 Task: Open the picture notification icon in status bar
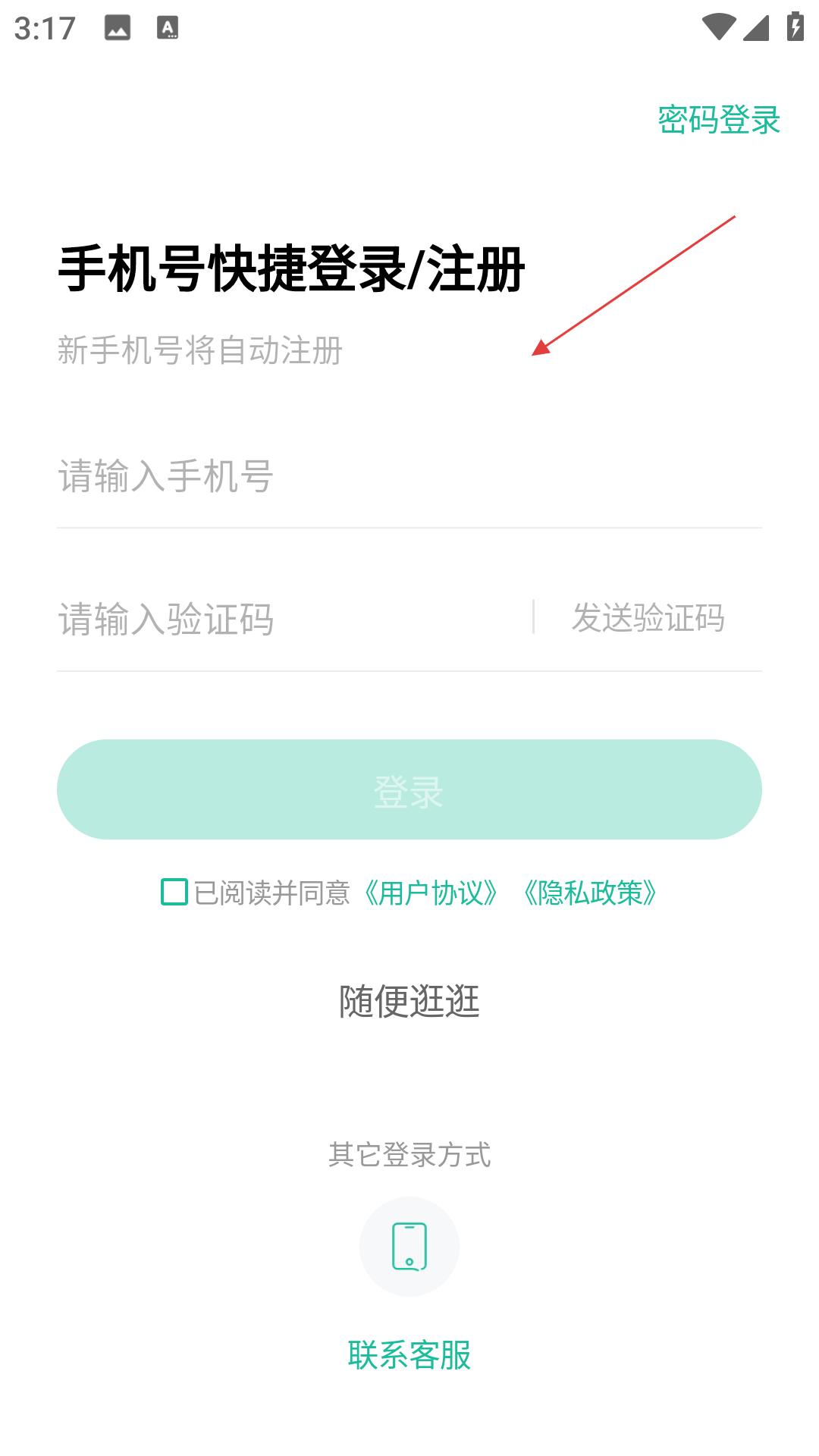(118, 29)
